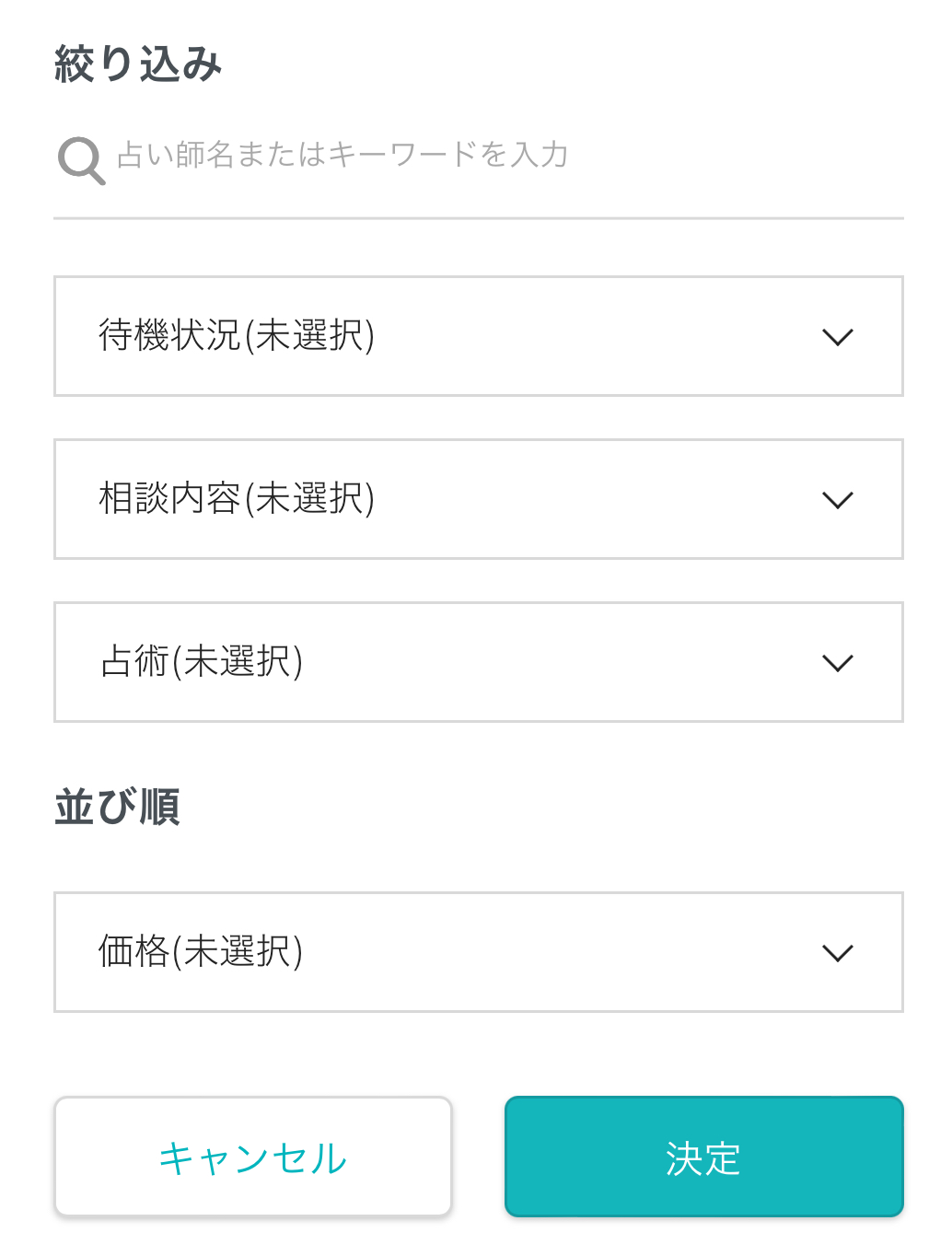Image resolution: width=952 pixels, height=1256 pixels.
Task: Click the 並び順 heading
Action: point(117,808)
